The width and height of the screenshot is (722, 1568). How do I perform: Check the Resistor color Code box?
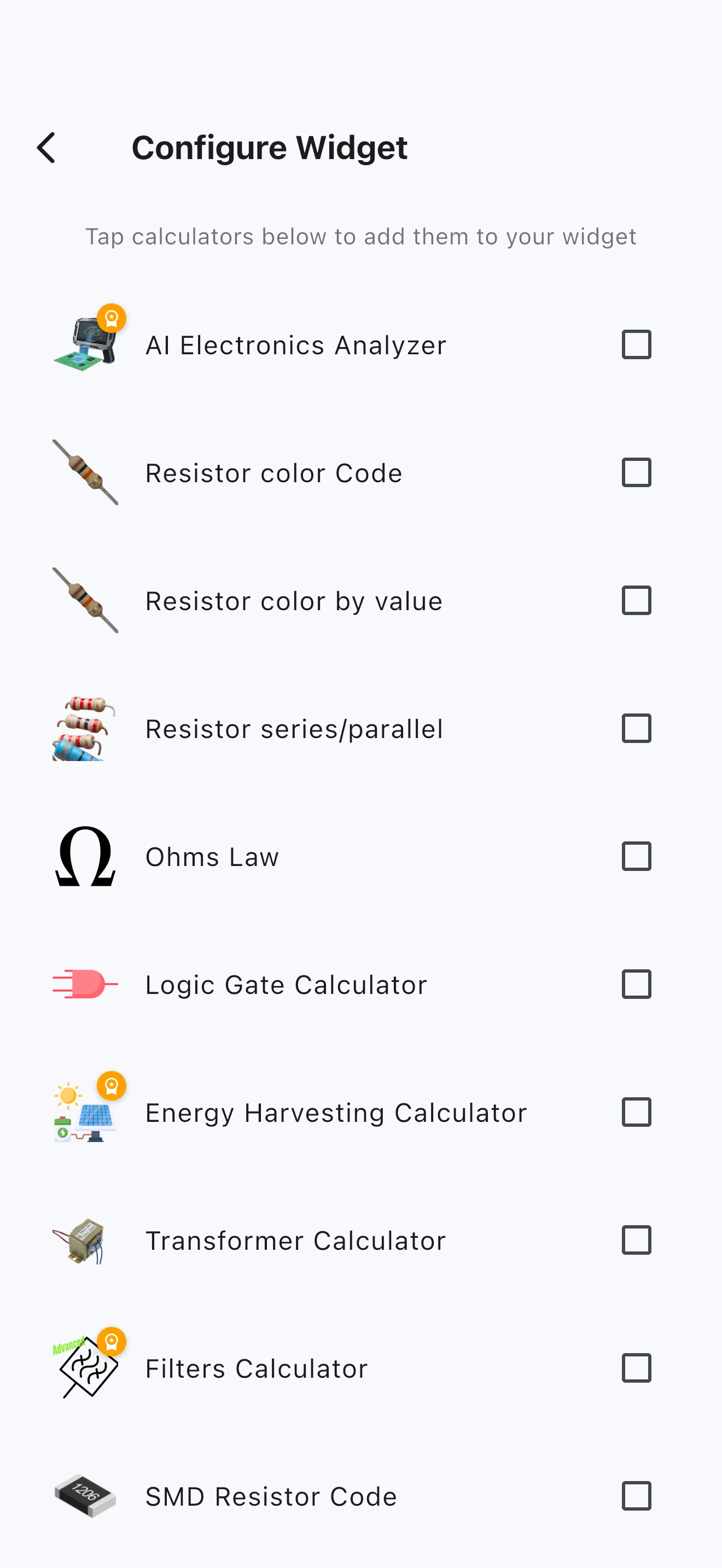point(636,472)
